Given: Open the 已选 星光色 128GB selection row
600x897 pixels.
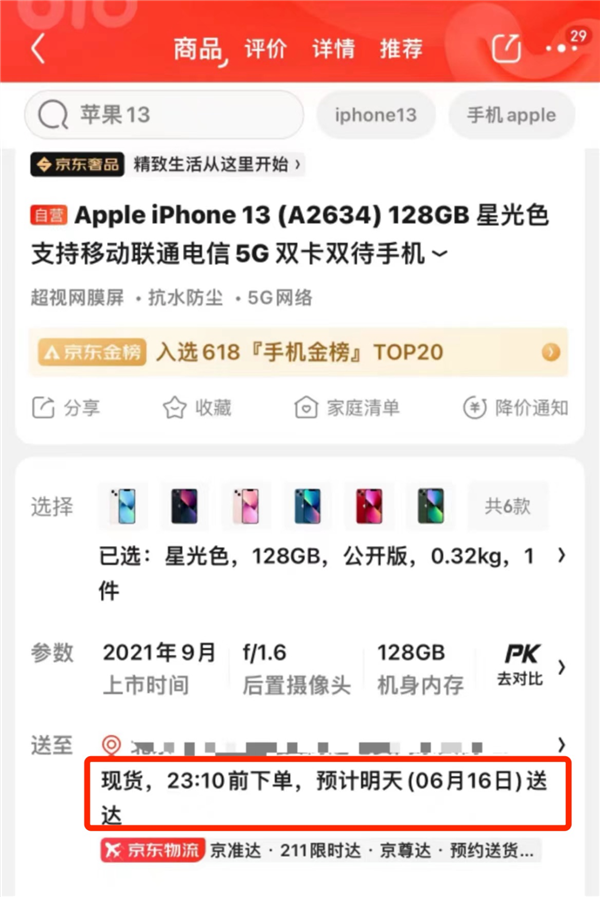Looking at the screenshot, I should tap(330, 571).
